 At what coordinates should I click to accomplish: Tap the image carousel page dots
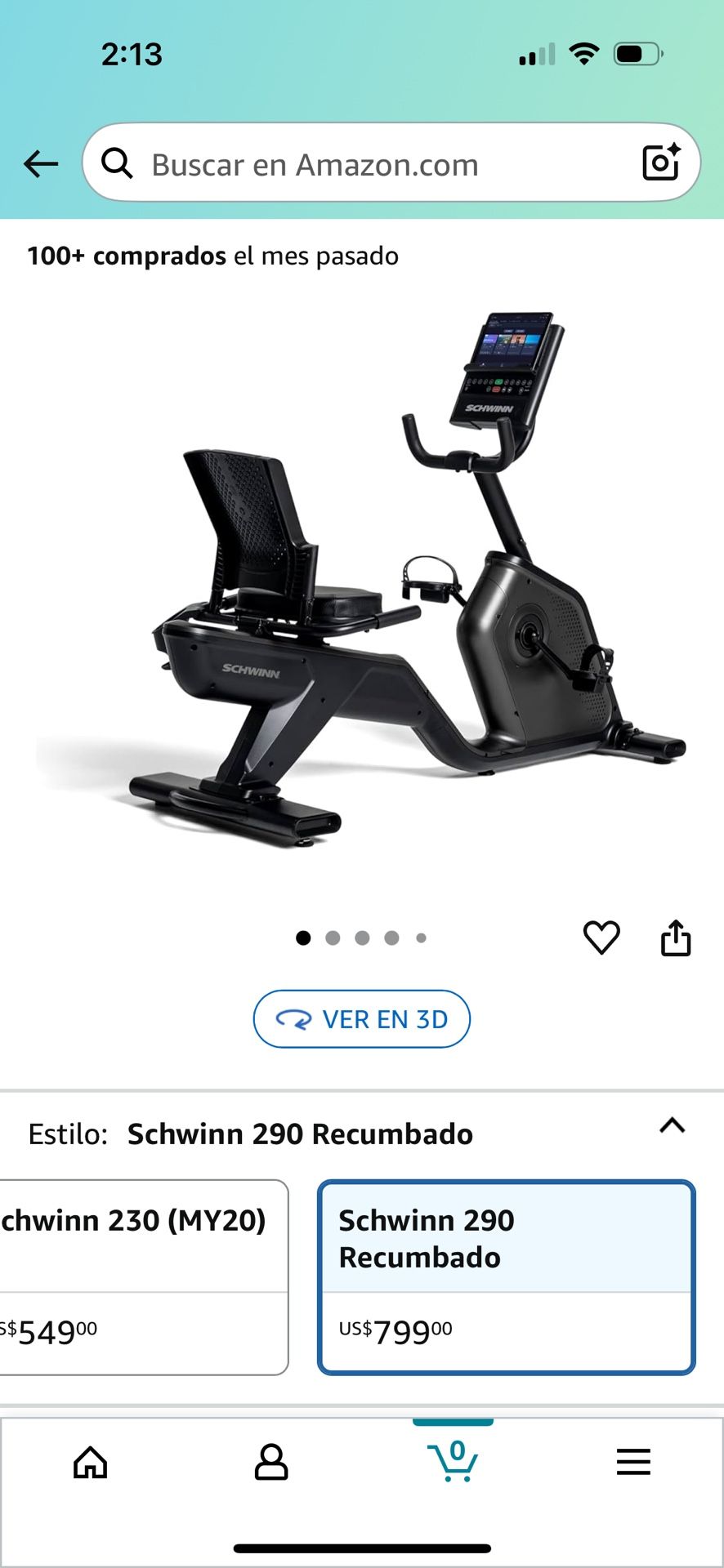coord(361,938)
